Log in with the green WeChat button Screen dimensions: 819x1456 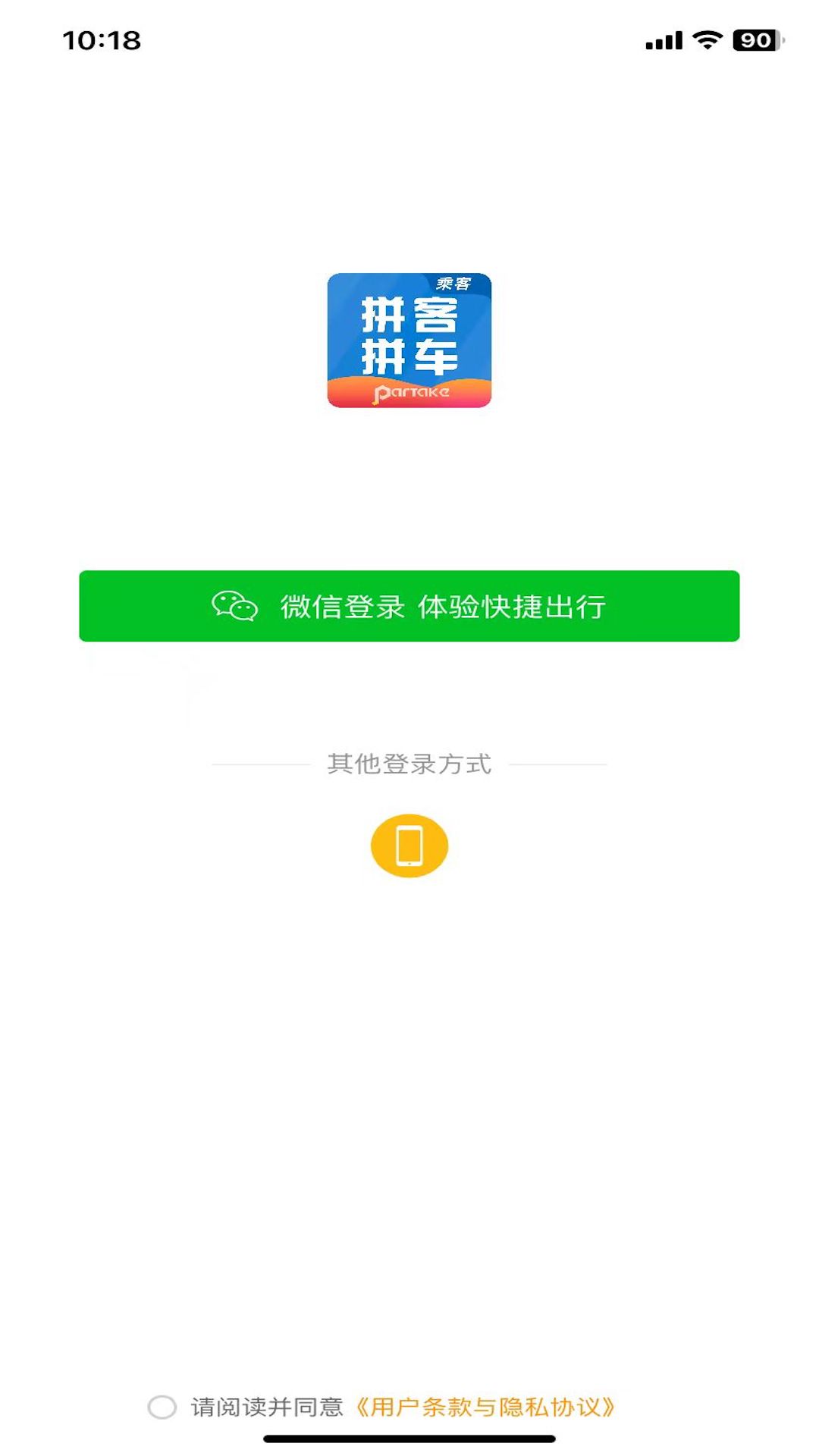409,606
